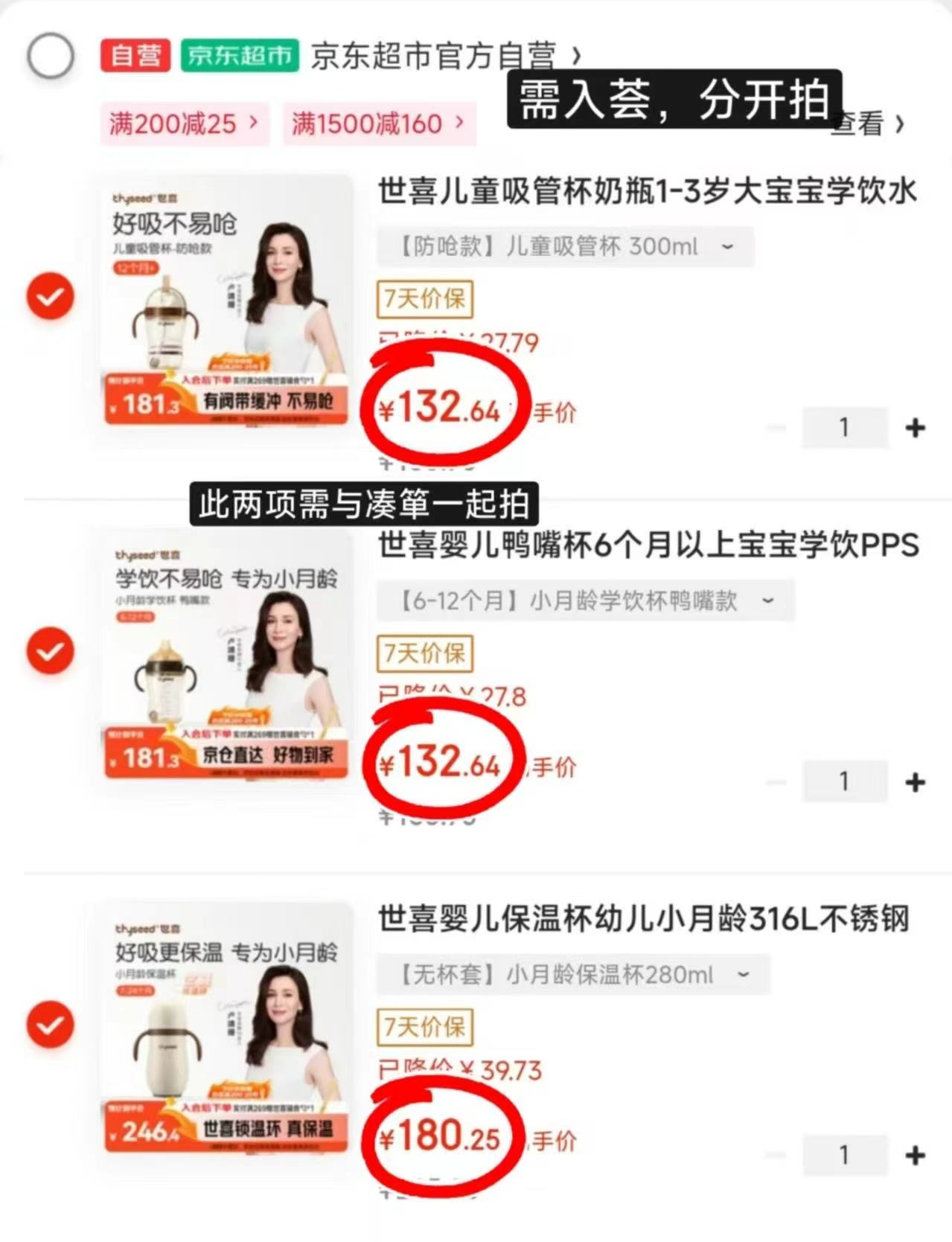This screenshot has height=1242, width=952.
Task: Click the duck-mouth cup's 7天价保 tag
Action: coord(424,652)
